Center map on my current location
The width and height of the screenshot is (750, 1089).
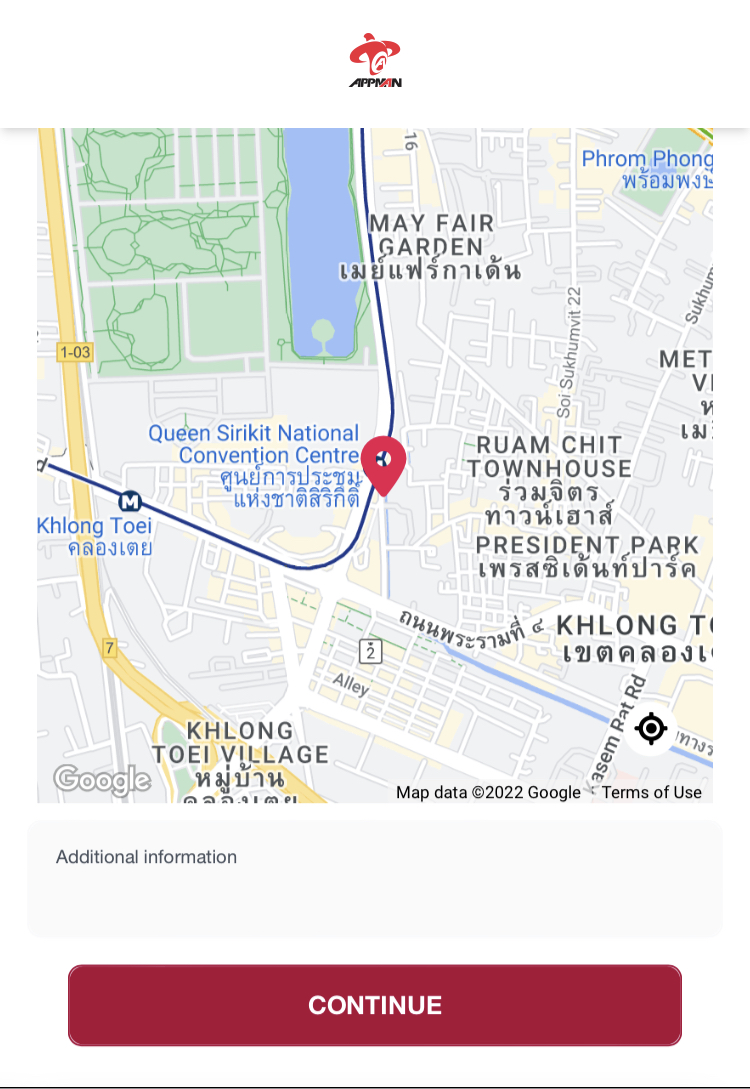point(651,729)
